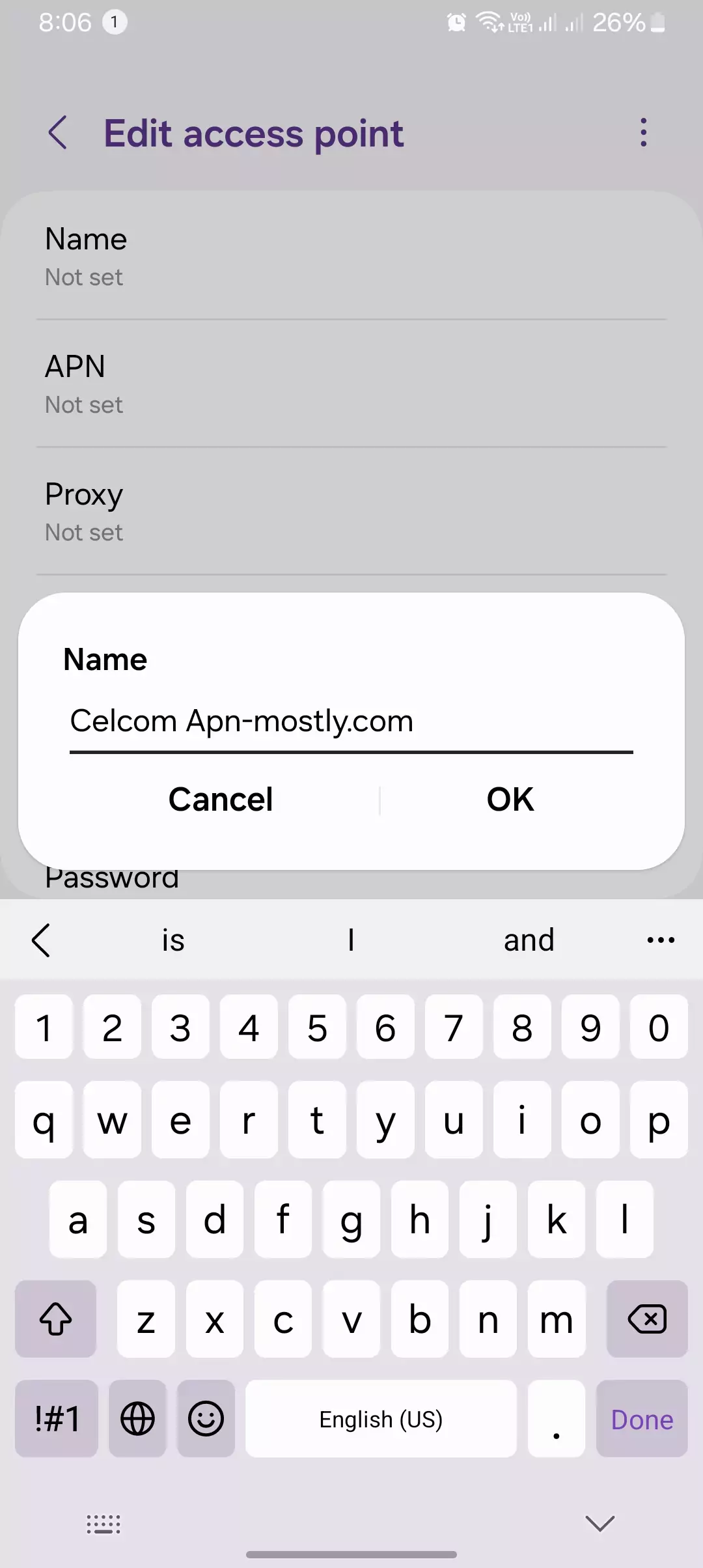Cancel the Name dialog
703x1568 pixels.
[x=221, y=800]
